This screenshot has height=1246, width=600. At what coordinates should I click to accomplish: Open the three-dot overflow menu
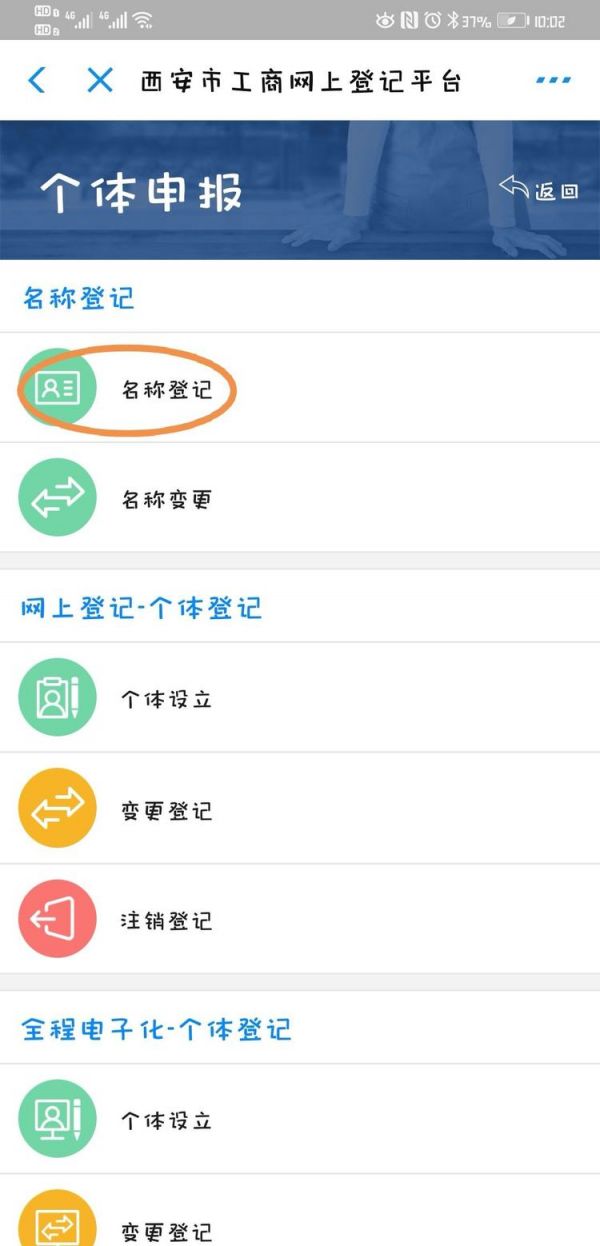pyautogui.click(x=553, y=80)
